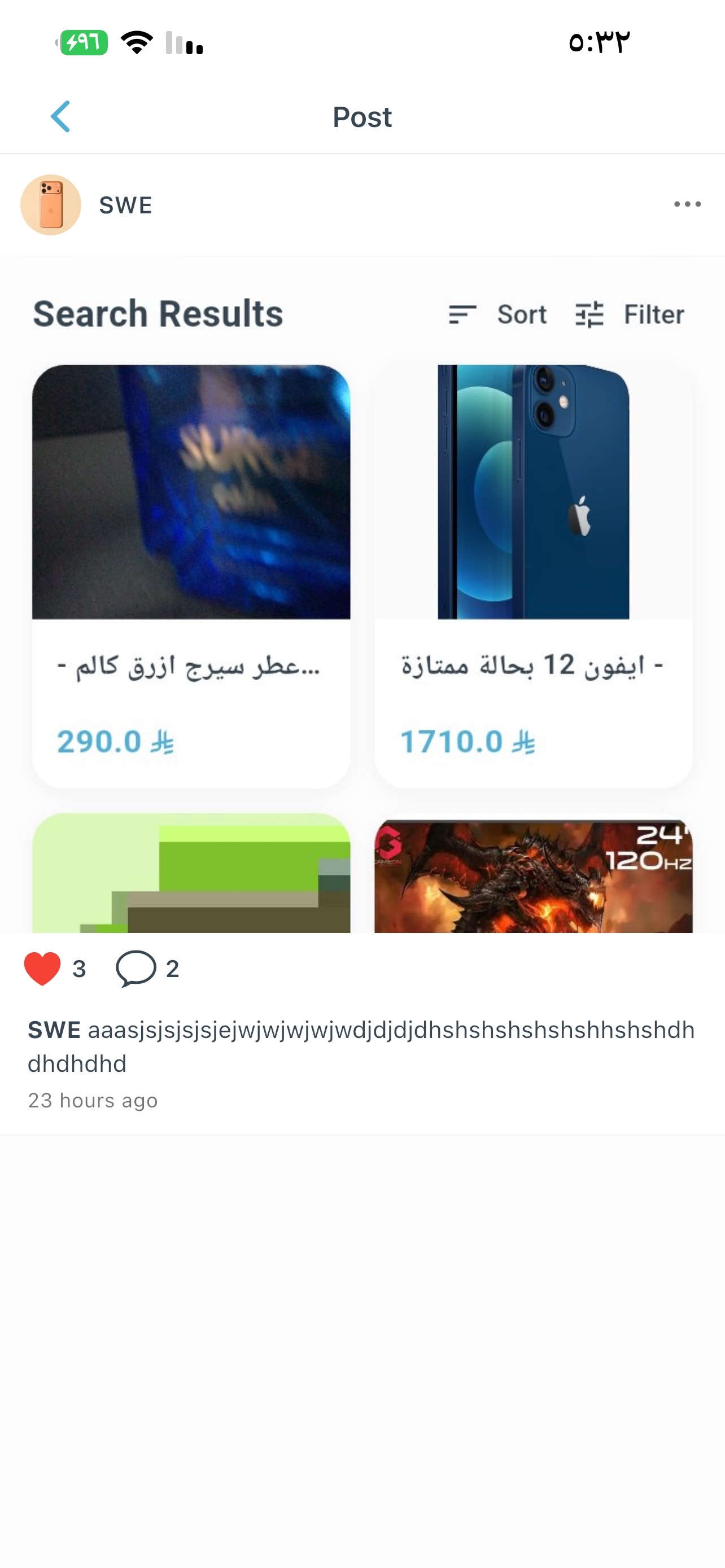Image resolution: width=725 pixels, height=1568 pixels.
Task: Open the comments bubble icon
Action: click(136, 968)
